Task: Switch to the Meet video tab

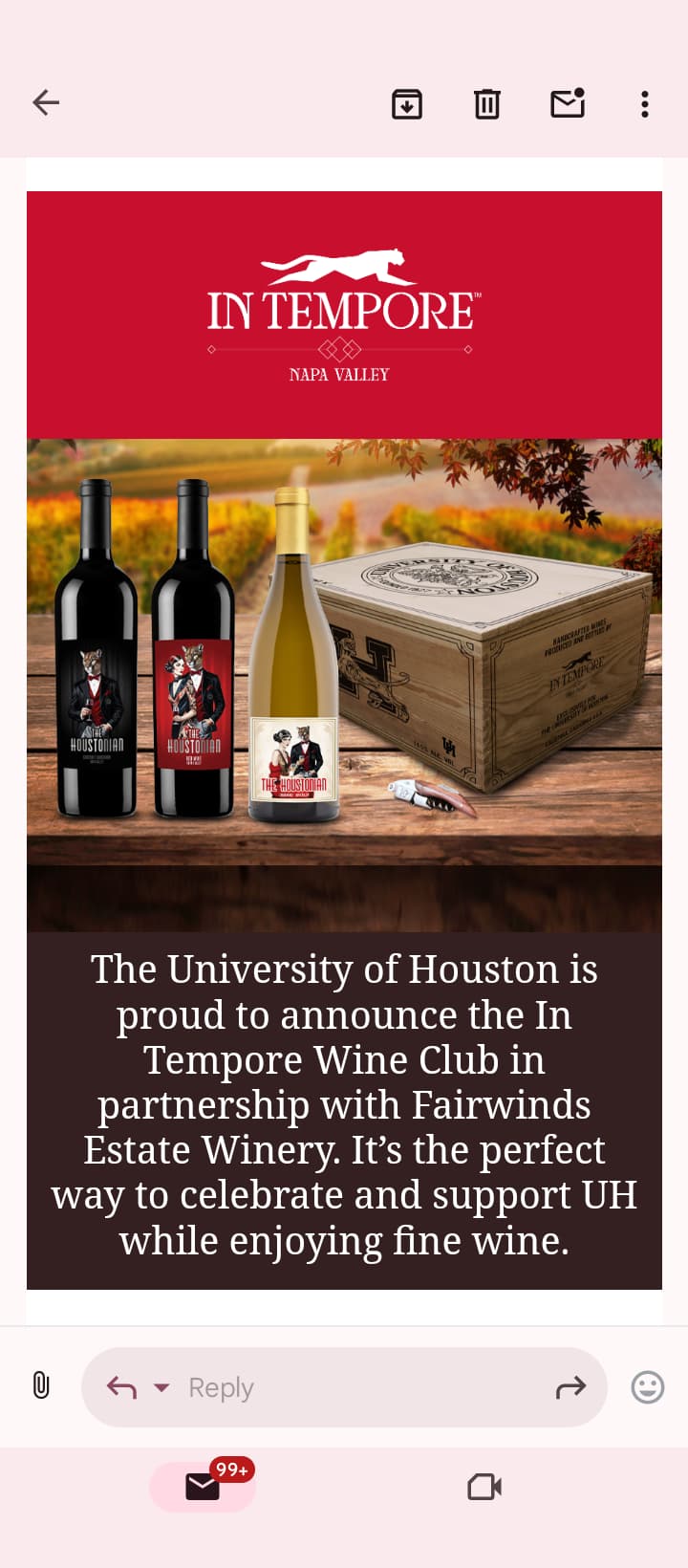Action: tap(484, 1487)
